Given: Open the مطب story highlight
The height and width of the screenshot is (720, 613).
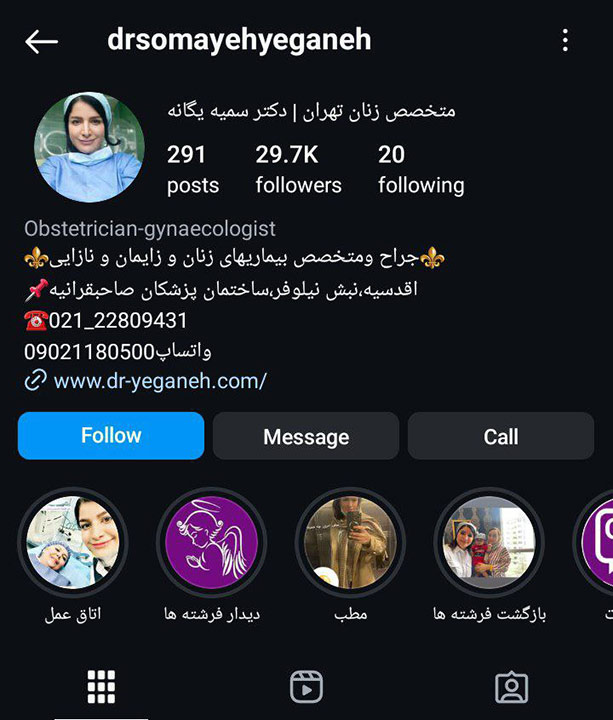Looking at the screenshot, I should click(350, 542).
